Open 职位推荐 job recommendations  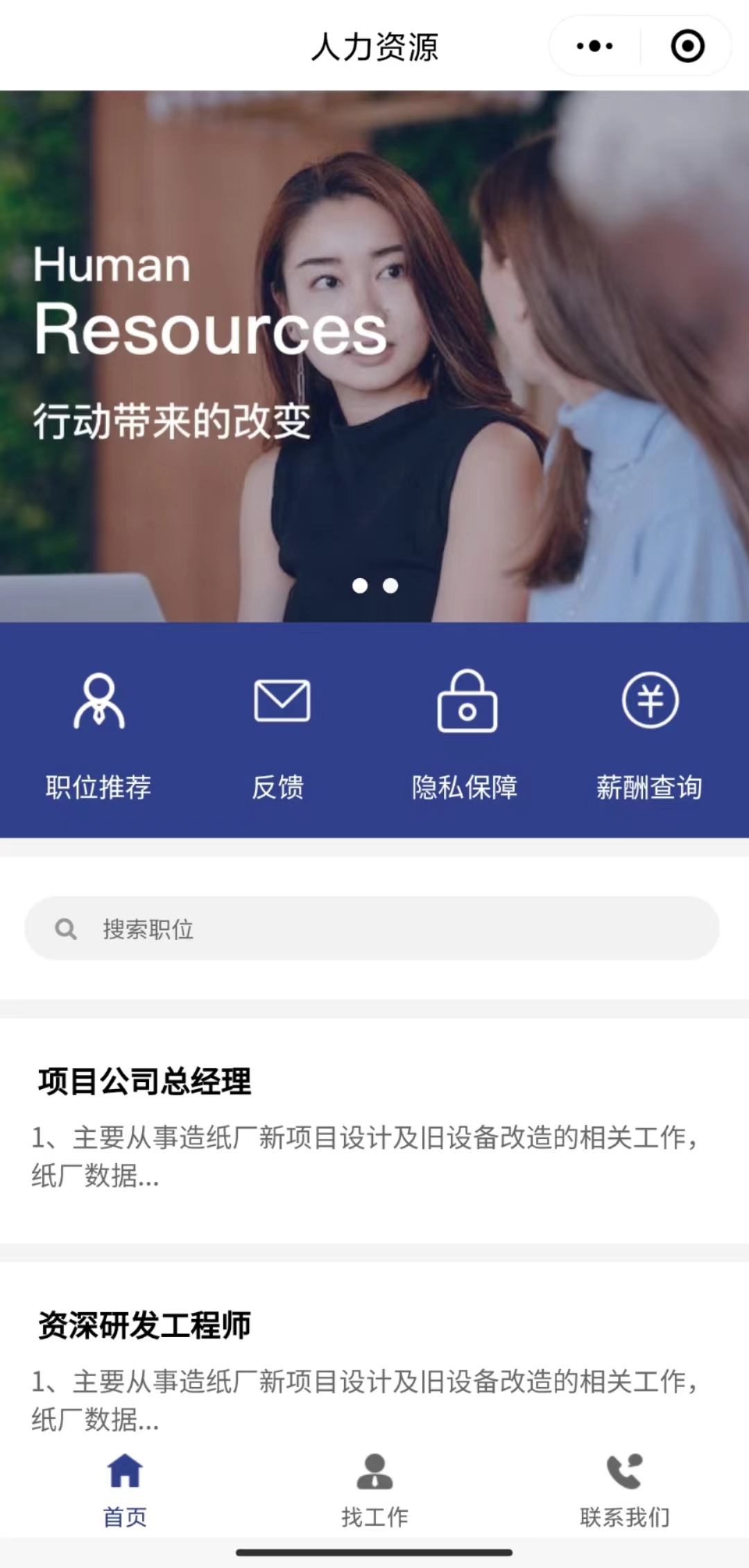(x=98, y=733)
